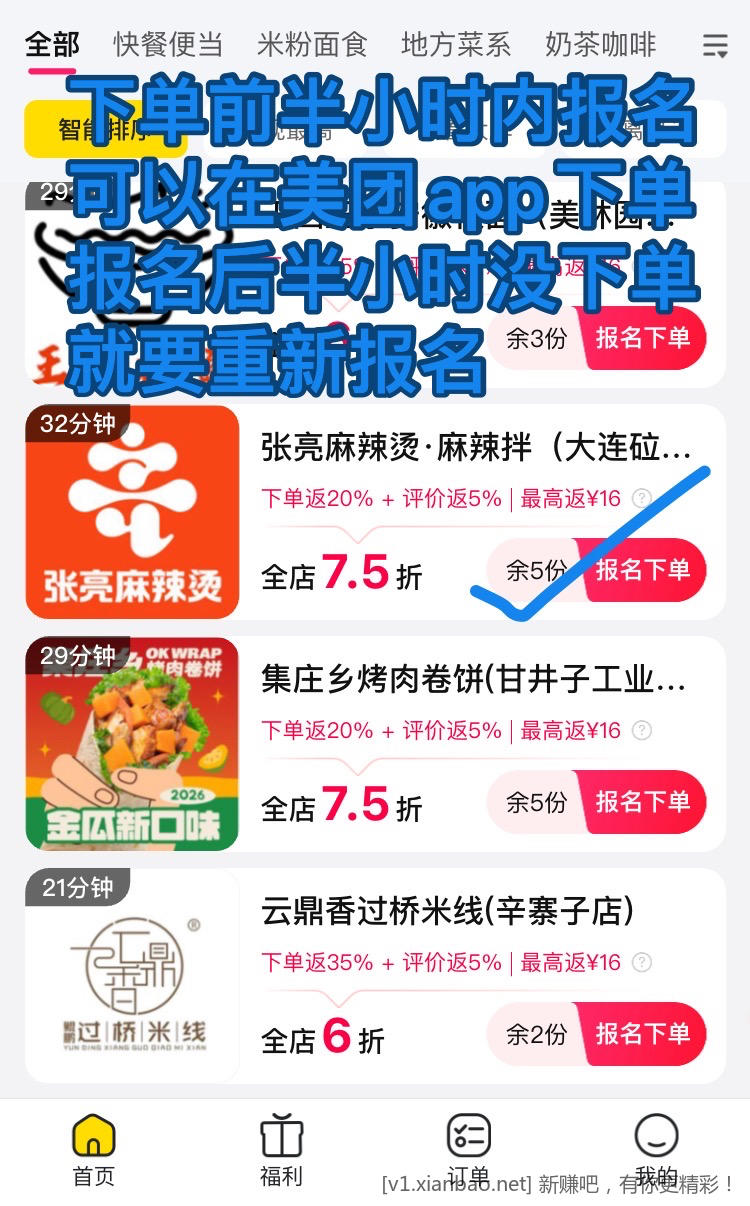This screenshot has height=1206, width=750.
Task: Tap the 首页 home icon
Action: pyautogui.click(x=93, y=1140)
